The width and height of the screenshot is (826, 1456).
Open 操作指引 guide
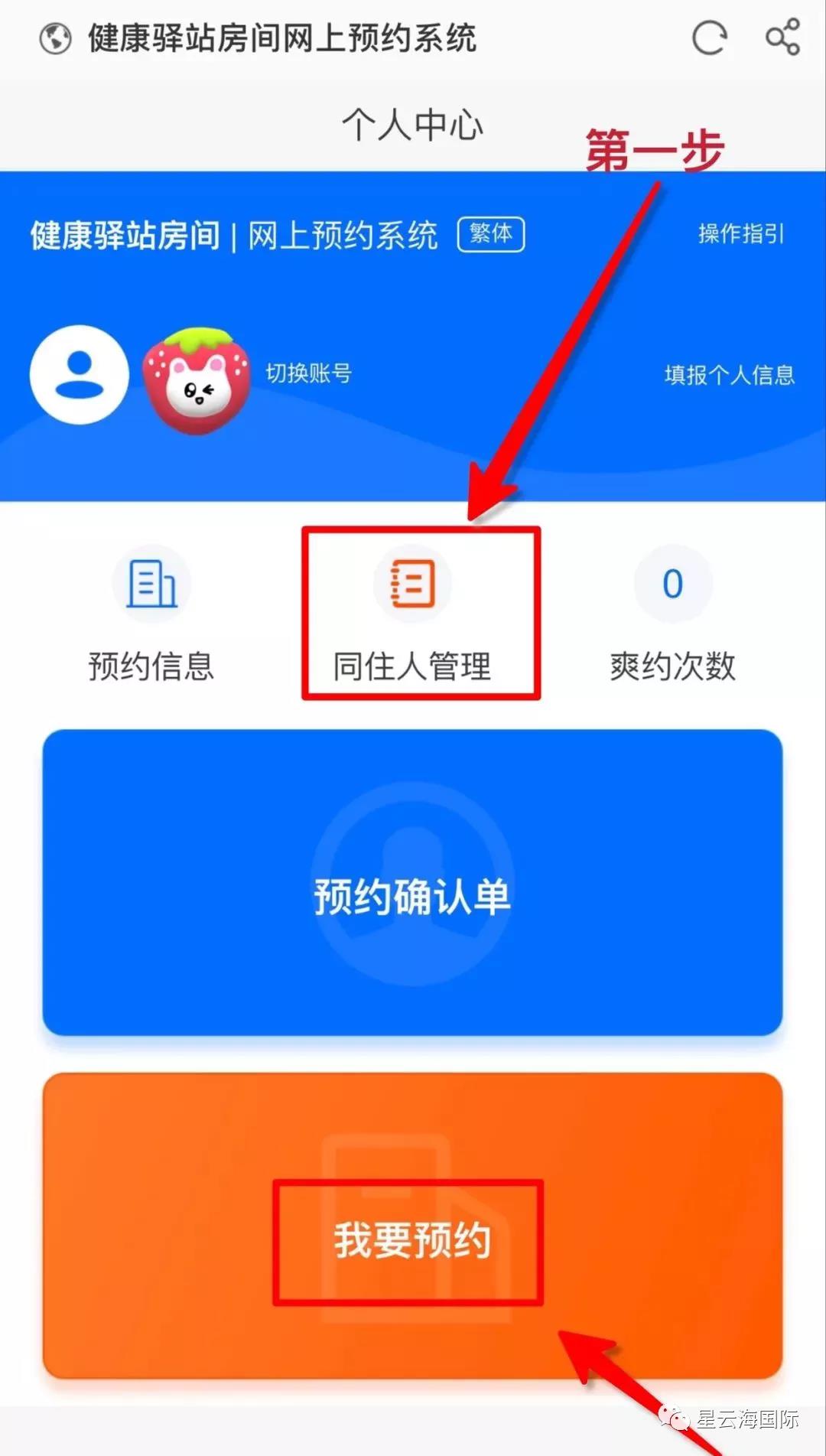pos(740,234)
